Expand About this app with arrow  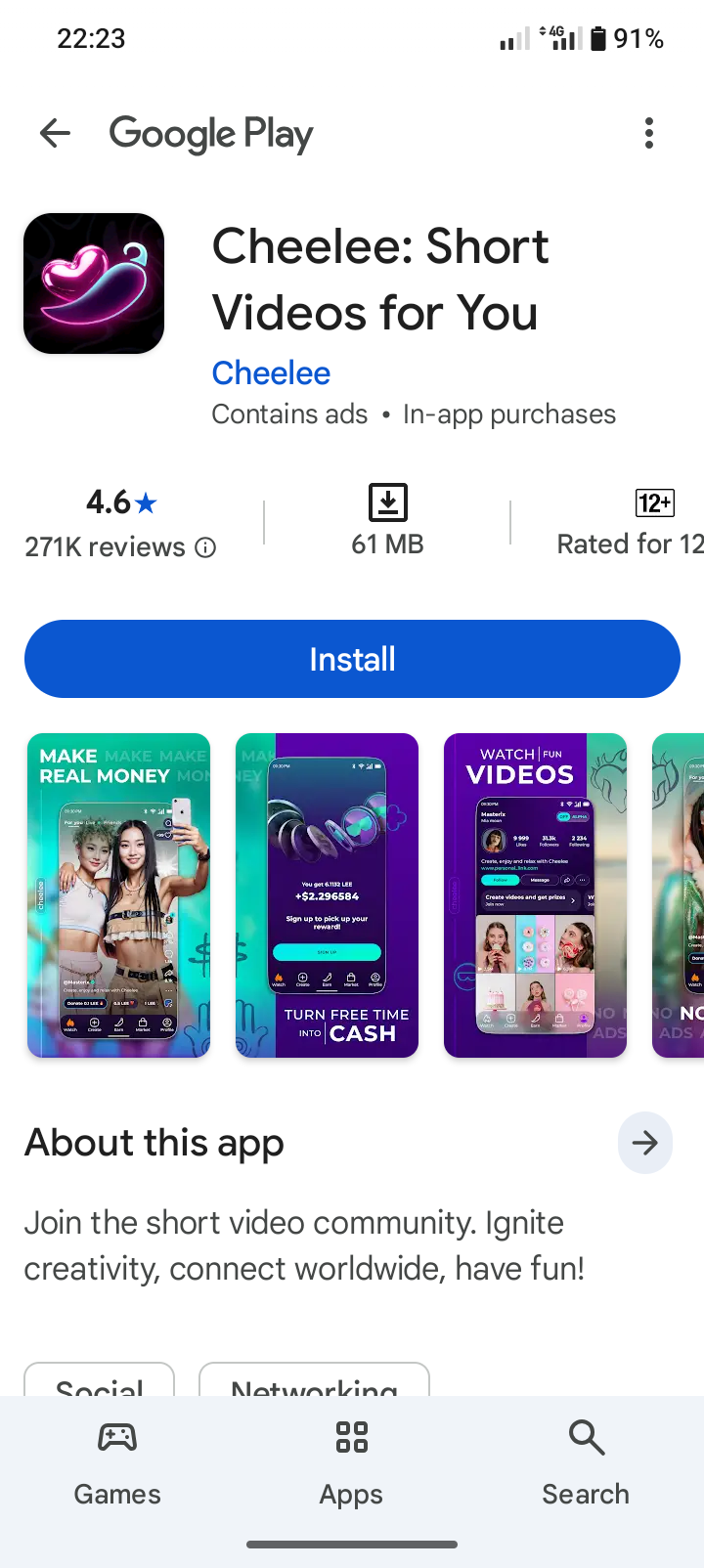click(644, 1142)
